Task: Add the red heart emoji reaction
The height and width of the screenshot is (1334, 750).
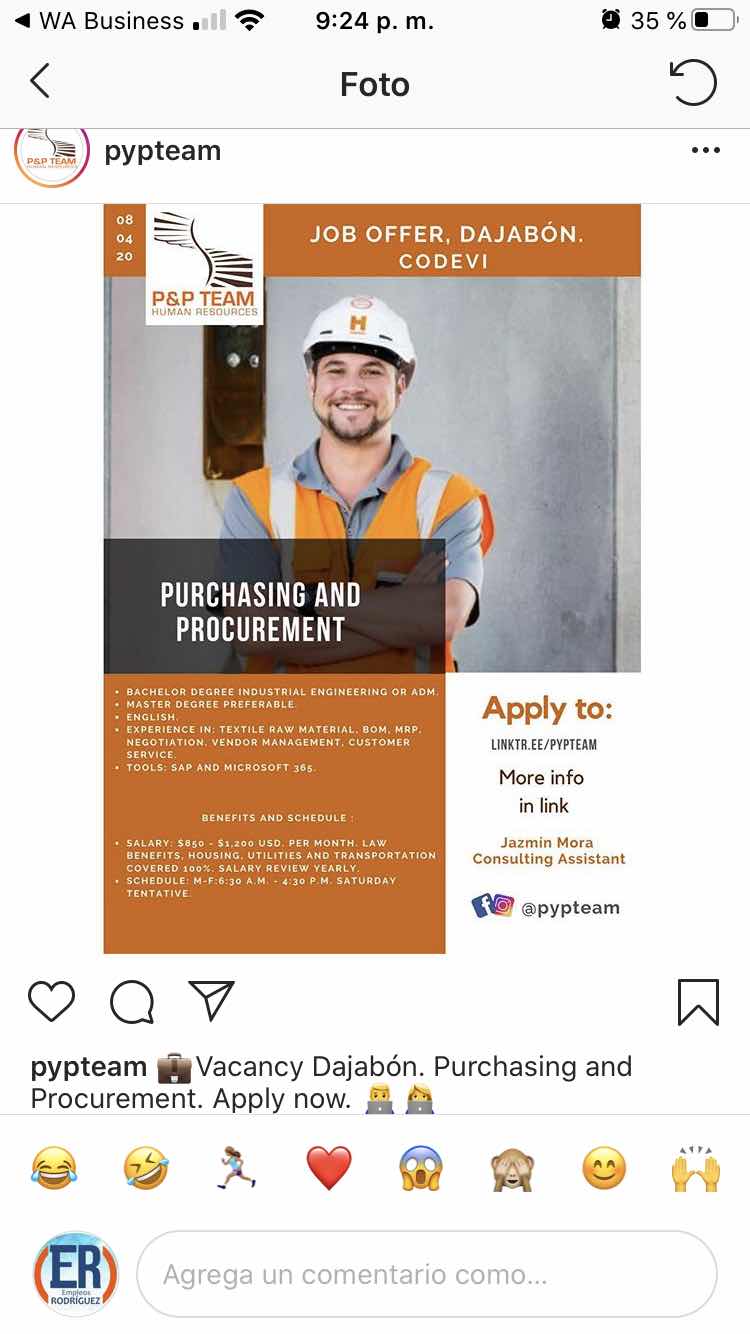Action: pyautogui.click(x=329, y=1167)
